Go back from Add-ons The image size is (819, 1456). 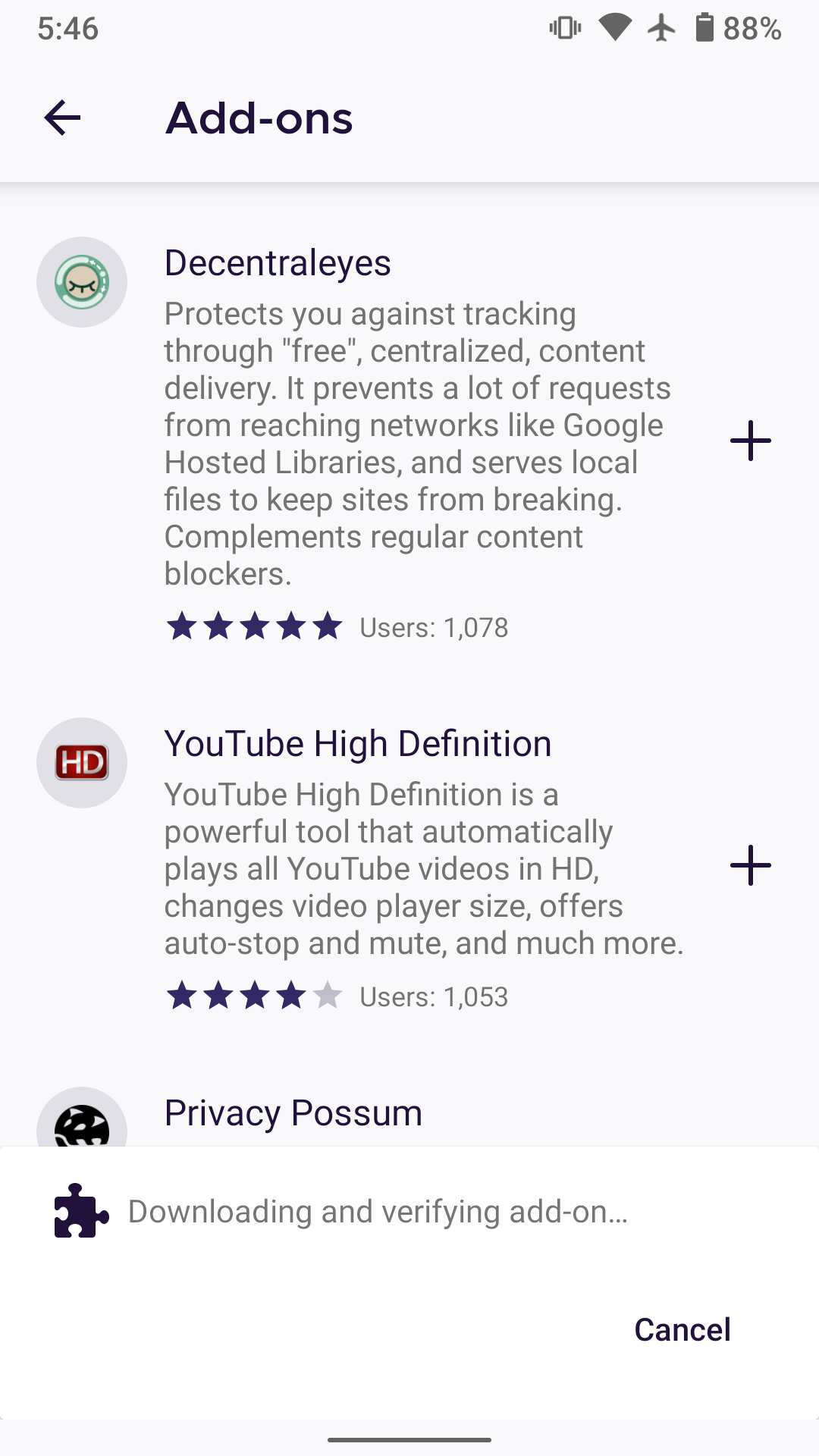(x=62, y=118)
